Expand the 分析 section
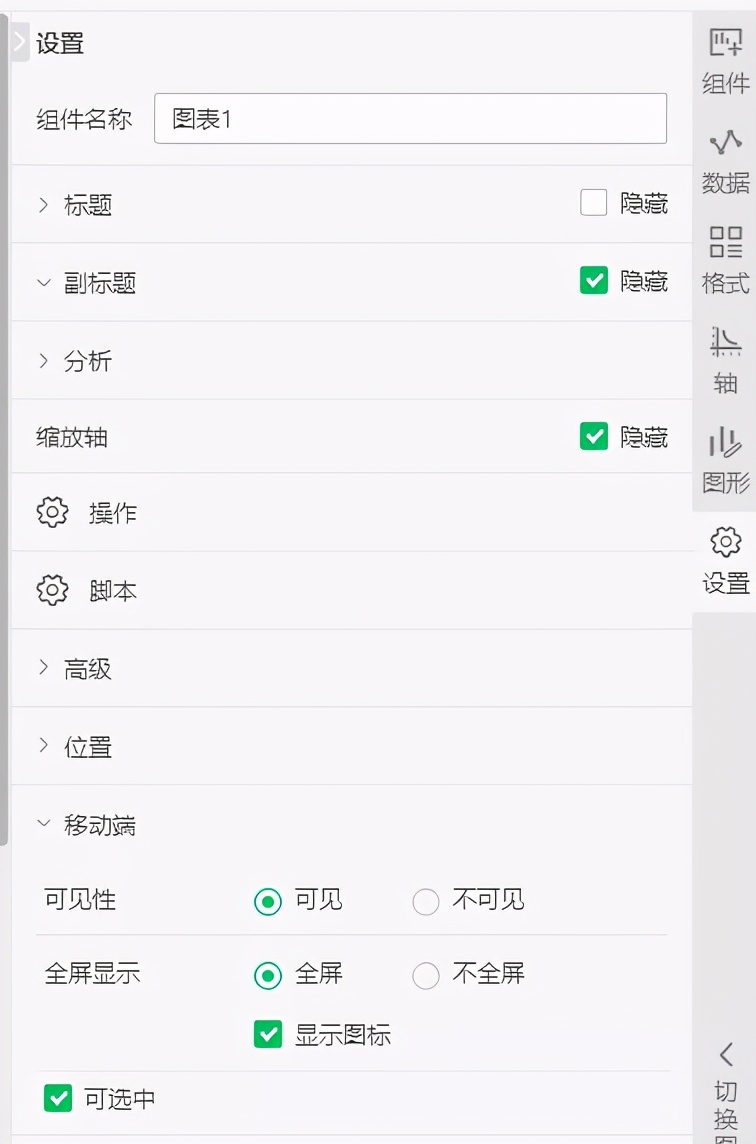The height and width of the screenshot is (1144, 756). click(43, 361)
